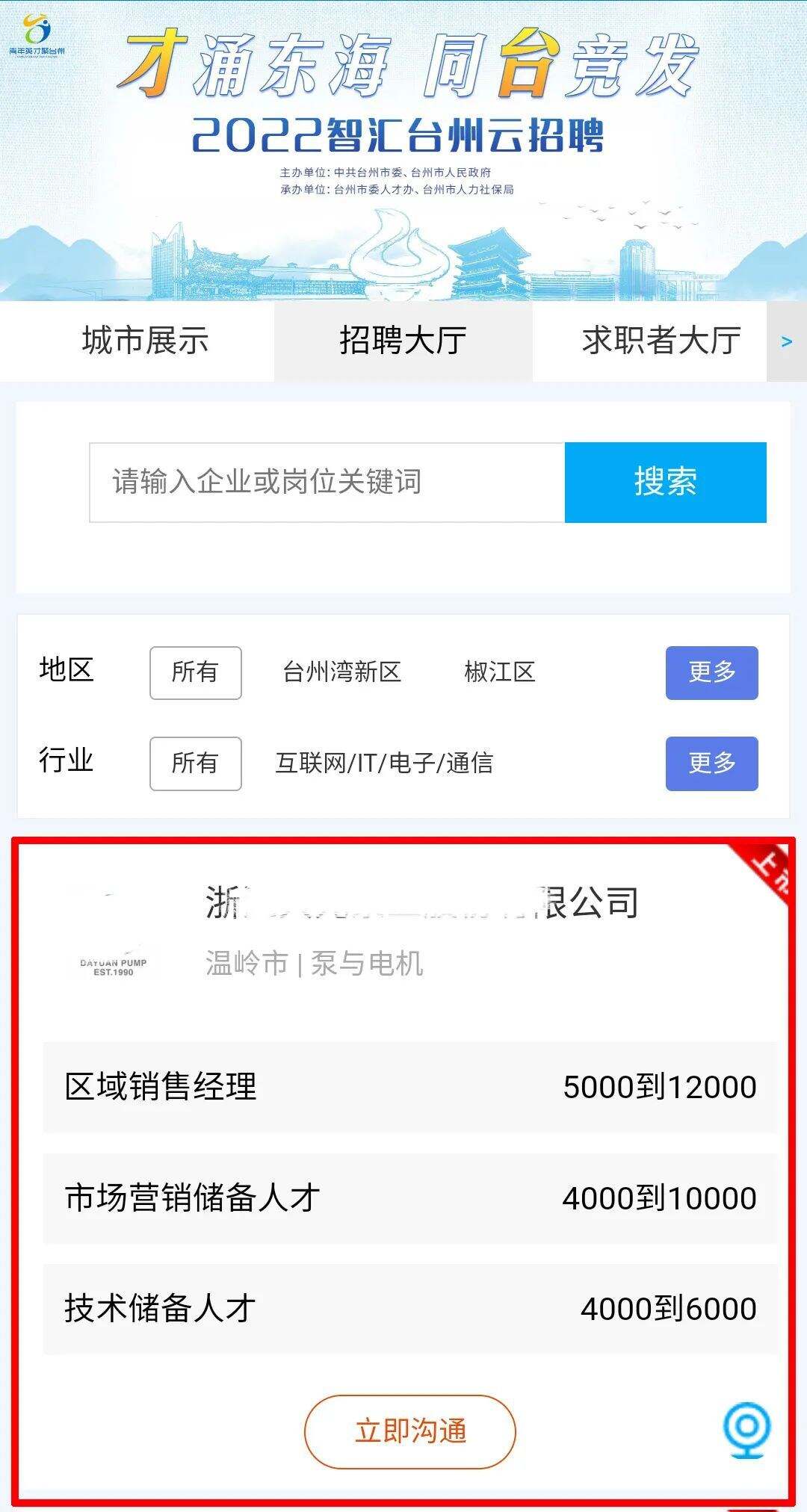The image size is (807, 1512).
Task: Tap the 立即沟通 button
Action: (x=410, y=1431)
